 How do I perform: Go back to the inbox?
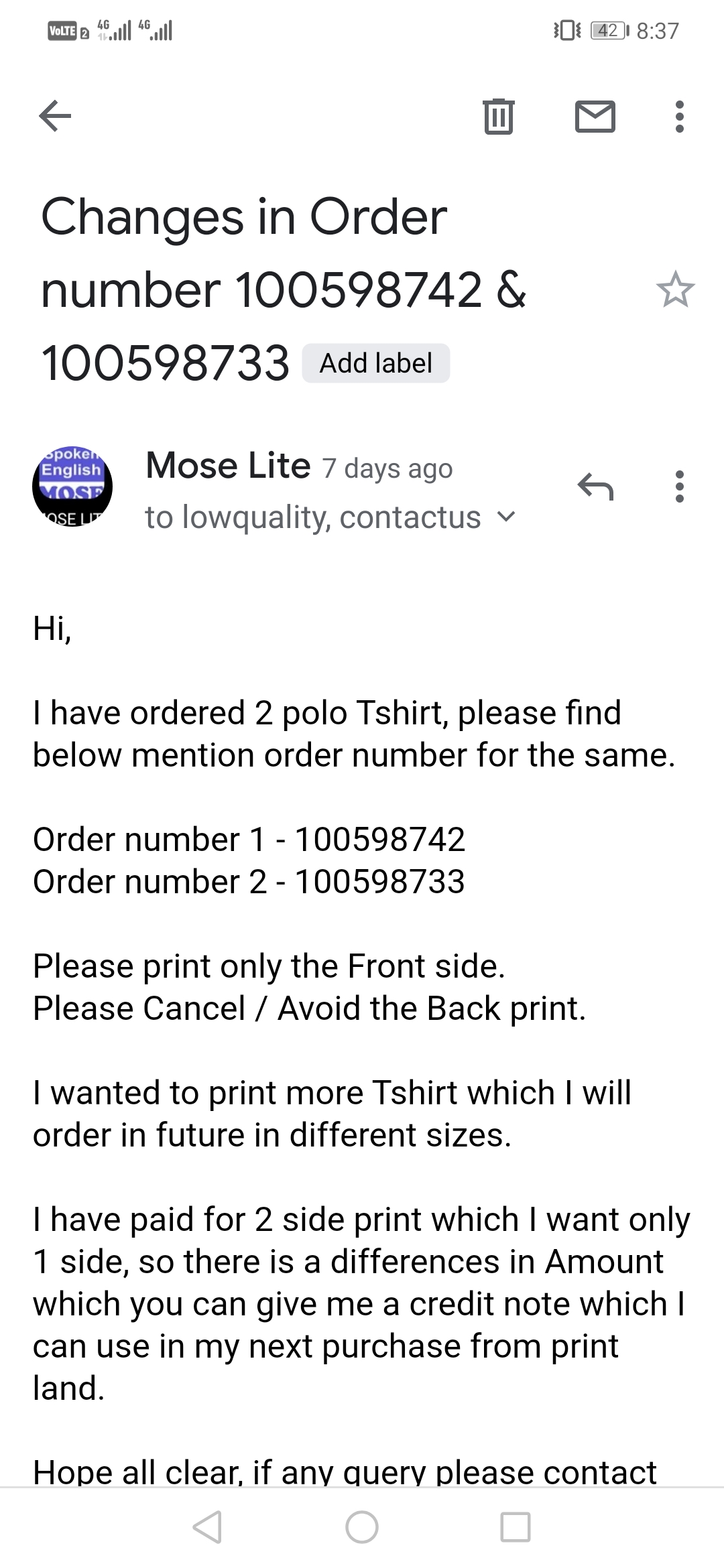55,116
